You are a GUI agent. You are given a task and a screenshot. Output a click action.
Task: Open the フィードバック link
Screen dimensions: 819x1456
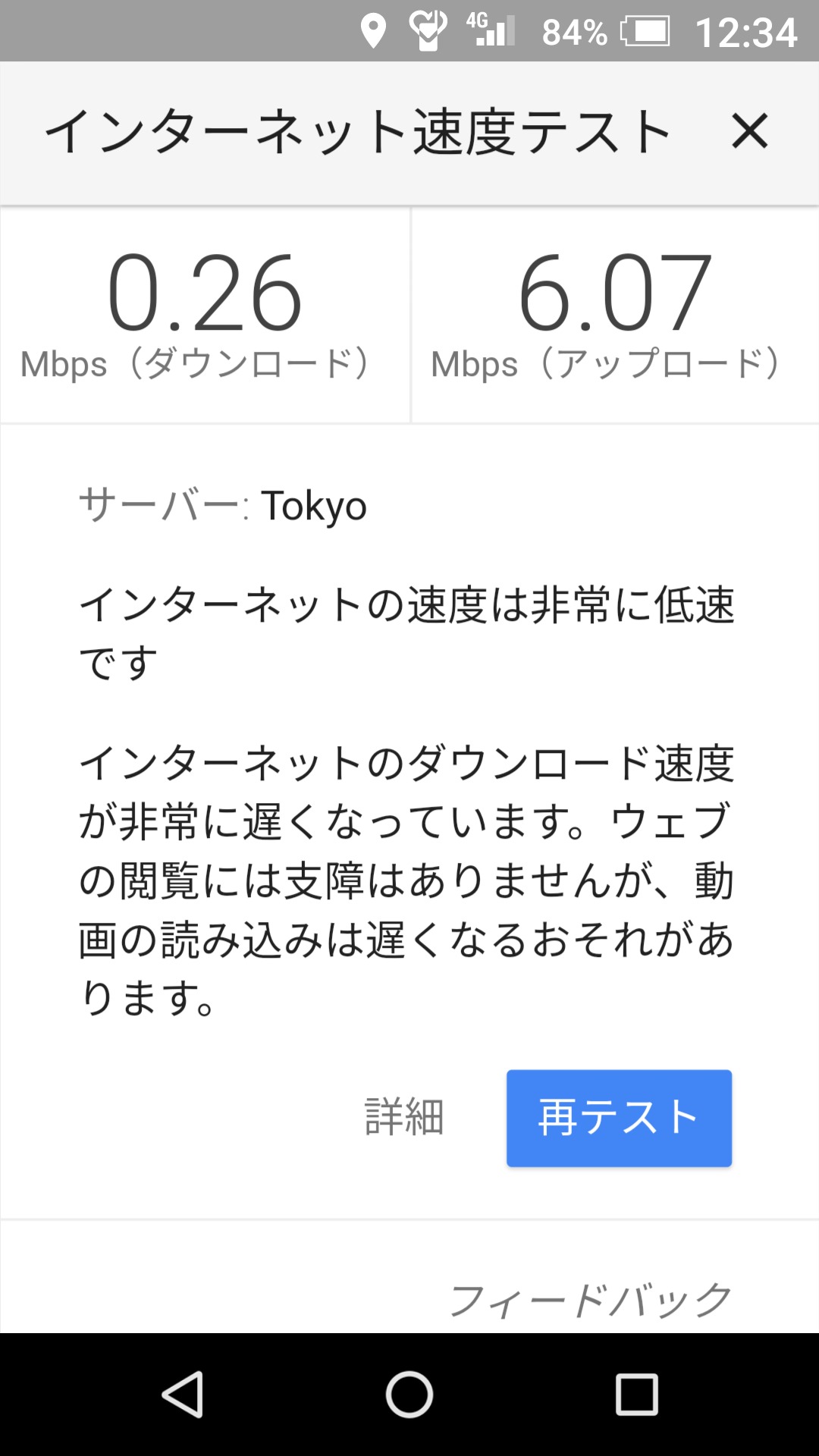[x=590, y=1300]
